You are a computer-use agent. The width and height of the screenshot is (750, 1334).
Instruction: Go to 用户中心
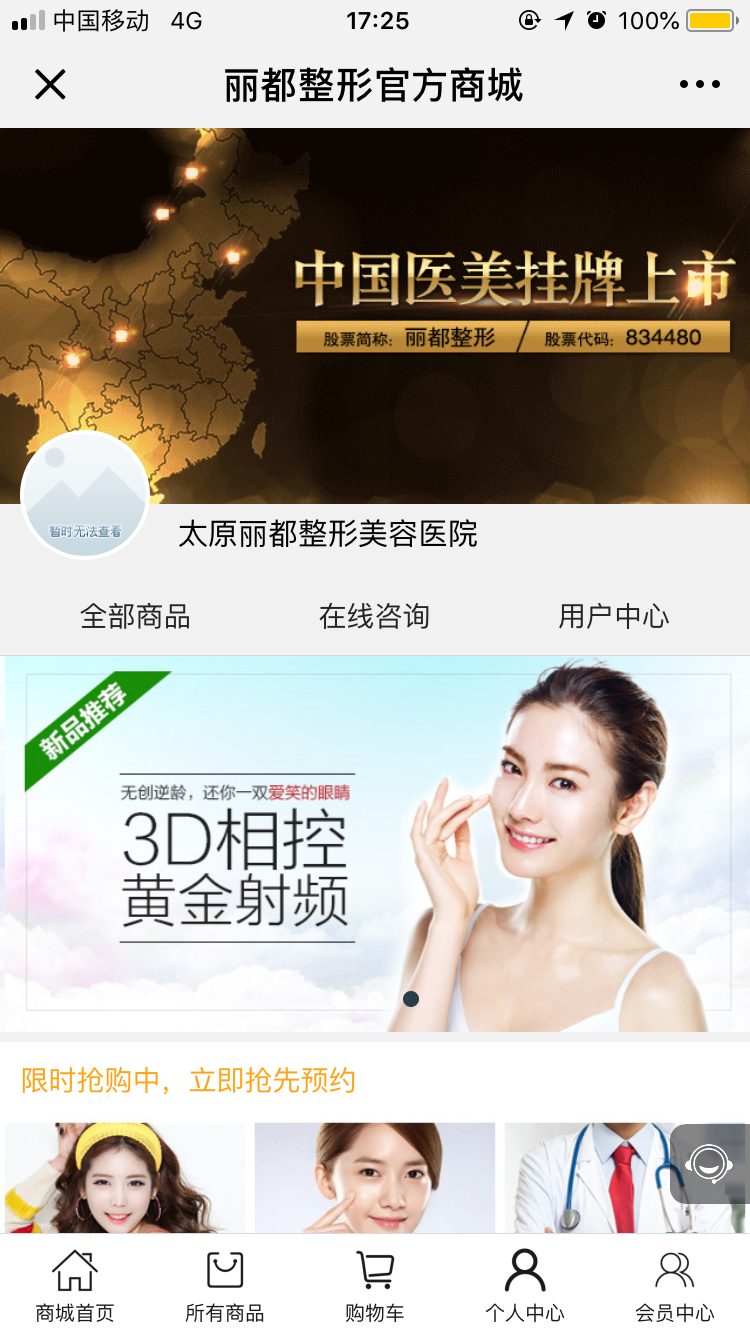613,616
